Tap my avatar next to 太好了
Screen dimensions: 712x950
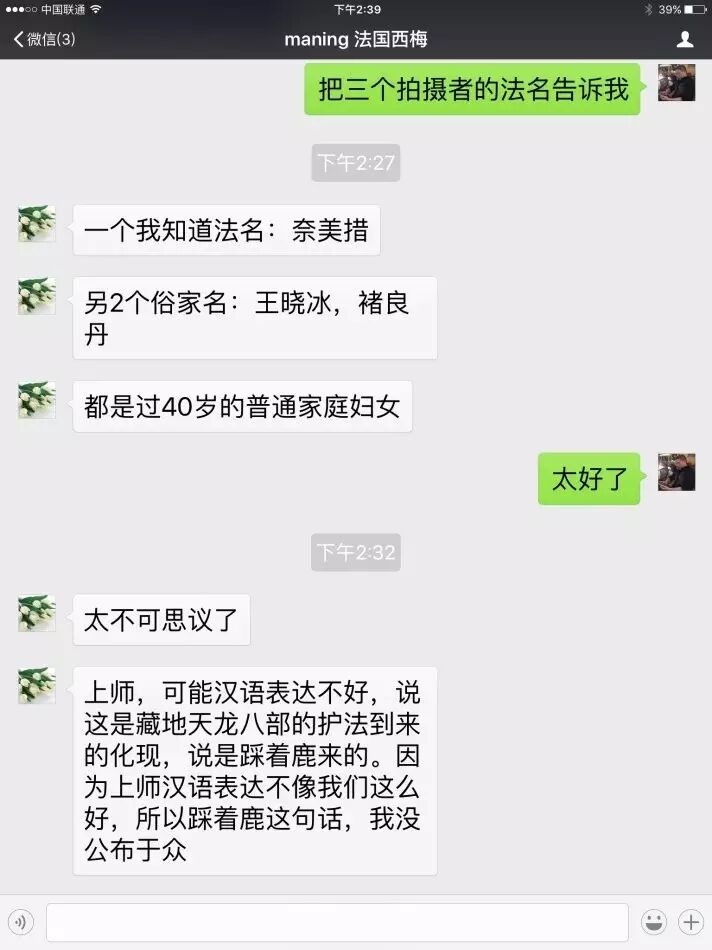[676, 471]
